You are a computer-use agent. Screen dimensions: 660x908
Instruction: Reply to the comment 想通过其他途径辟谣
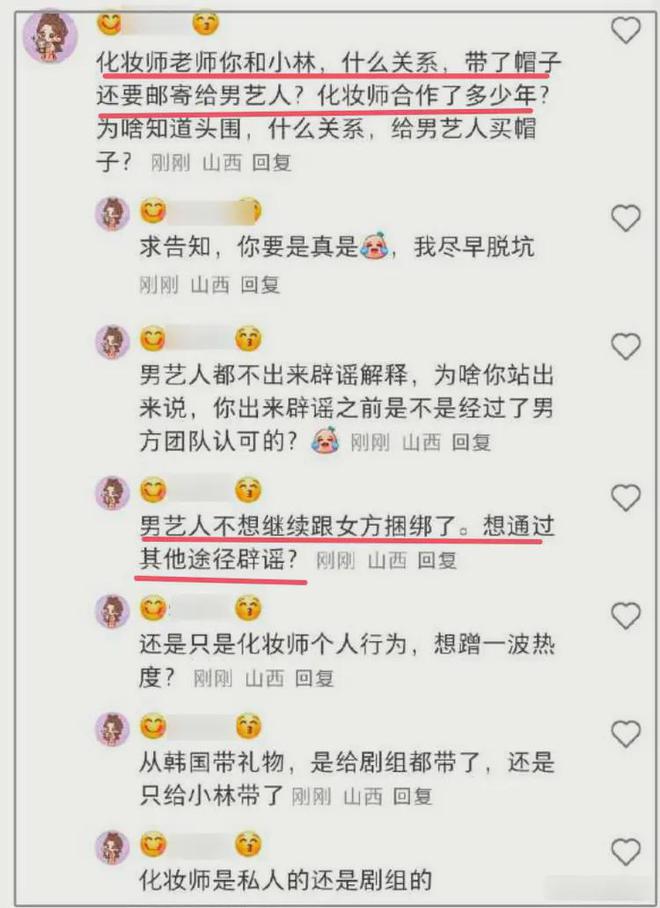pyautogui.click(x=435, y=561)
